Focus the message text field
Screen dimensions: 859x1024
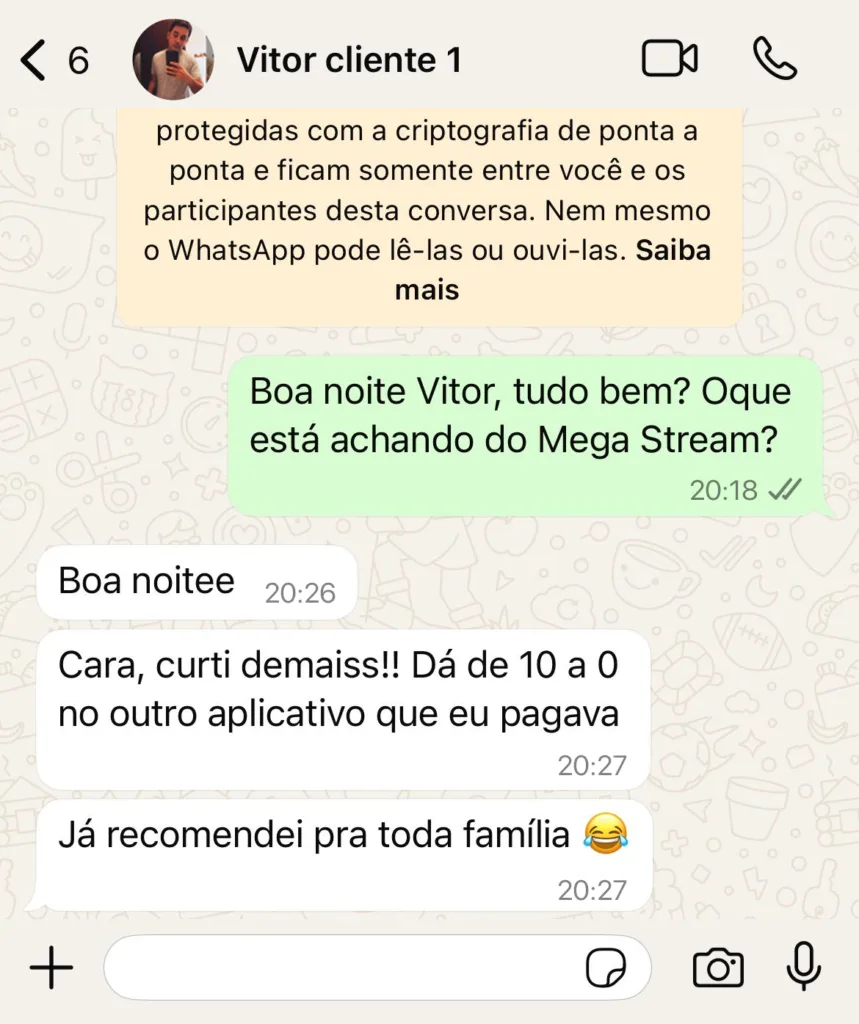340,967
